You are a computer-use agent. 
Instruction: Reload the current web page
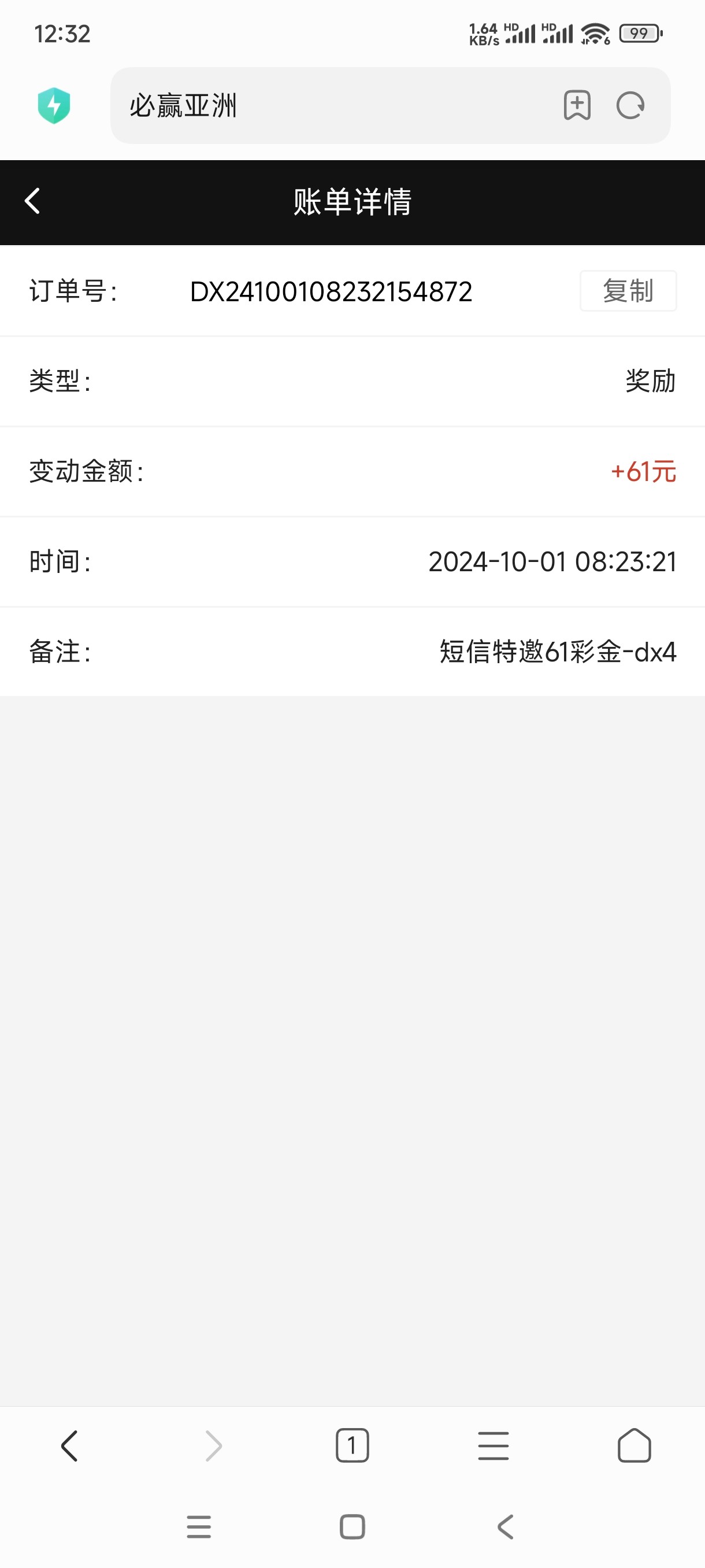(x=630, y=106)
